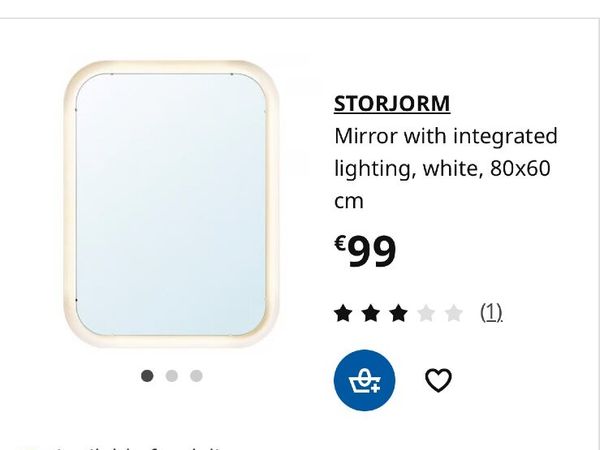The height and width of the screenshot is (450, 600).
Task: Open the review count next to the stars
Action: click(x=490, y=313)
